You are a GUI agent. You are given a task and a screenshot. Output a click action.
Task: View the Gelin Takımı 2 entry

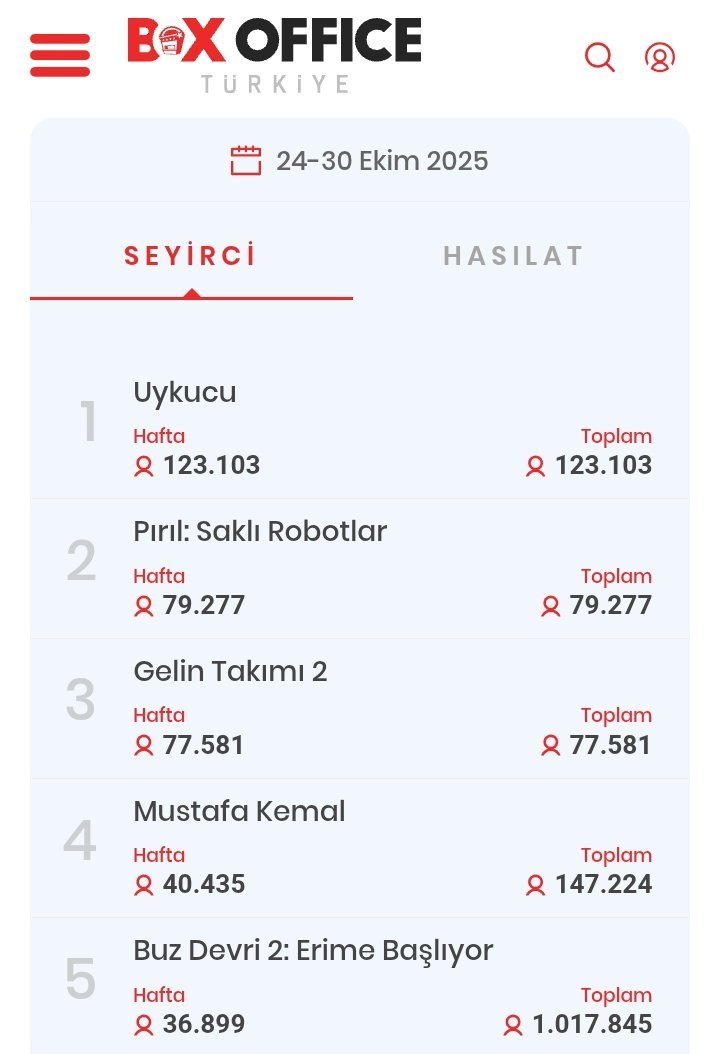[230, 672]
